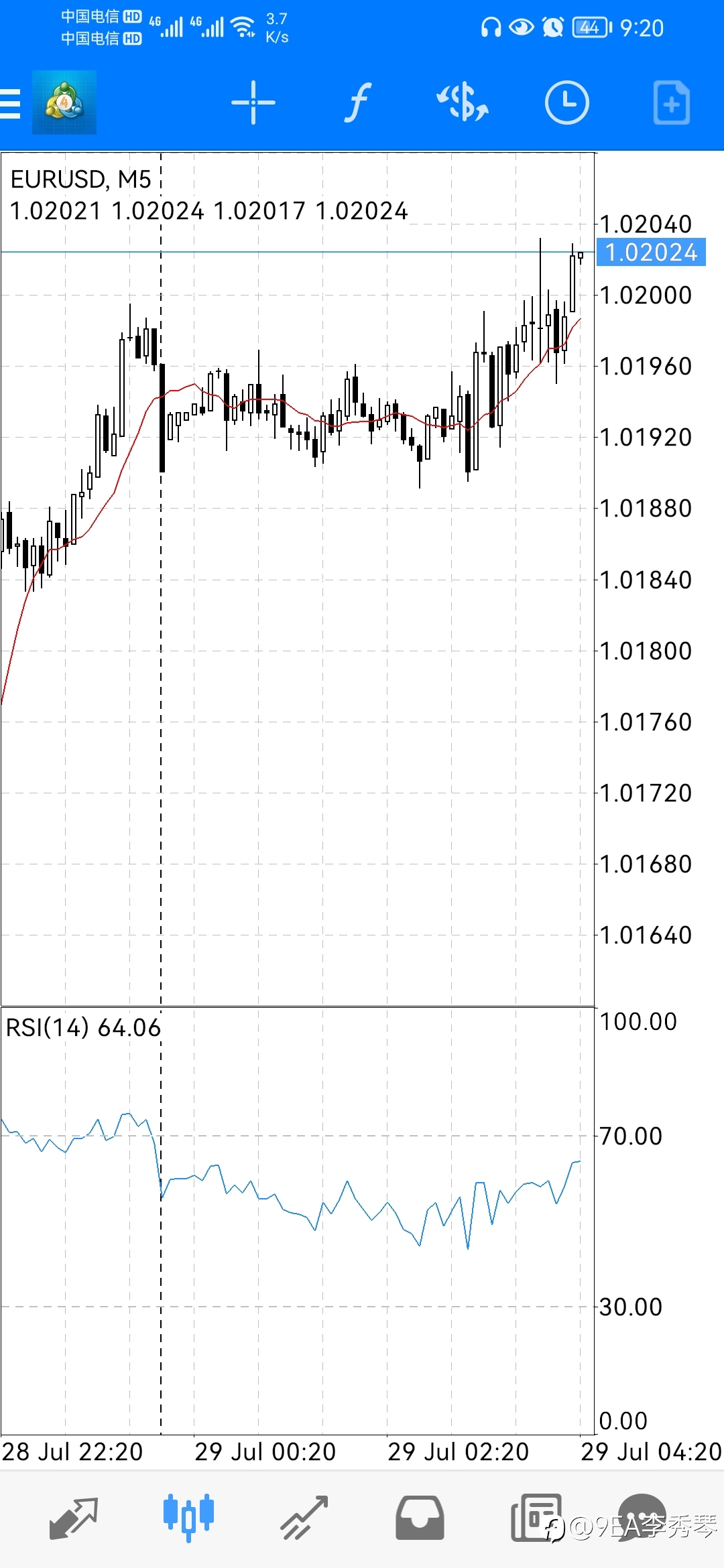Activate the crosshair tool

[253, 103]
